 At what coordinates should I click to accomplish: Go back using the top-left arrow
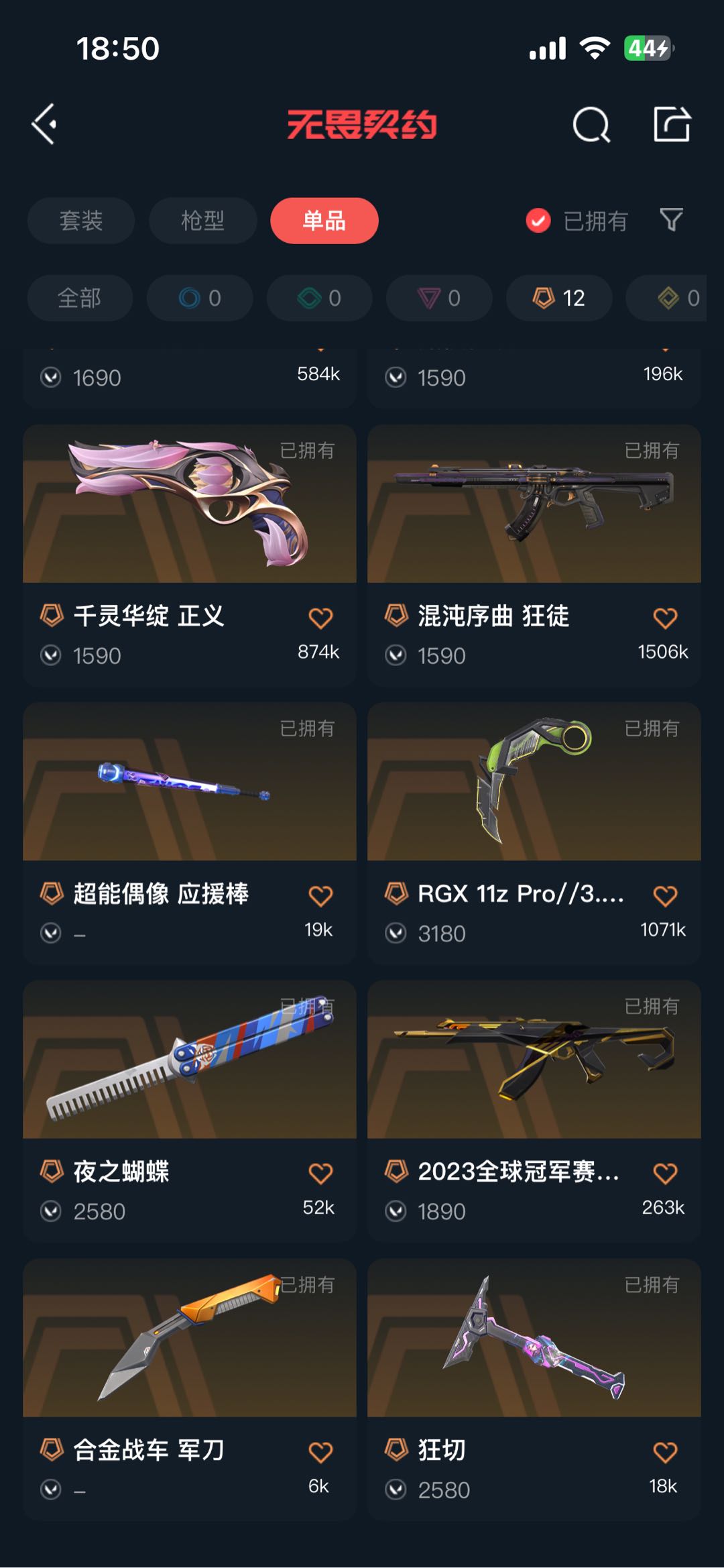tap(44, 124)
